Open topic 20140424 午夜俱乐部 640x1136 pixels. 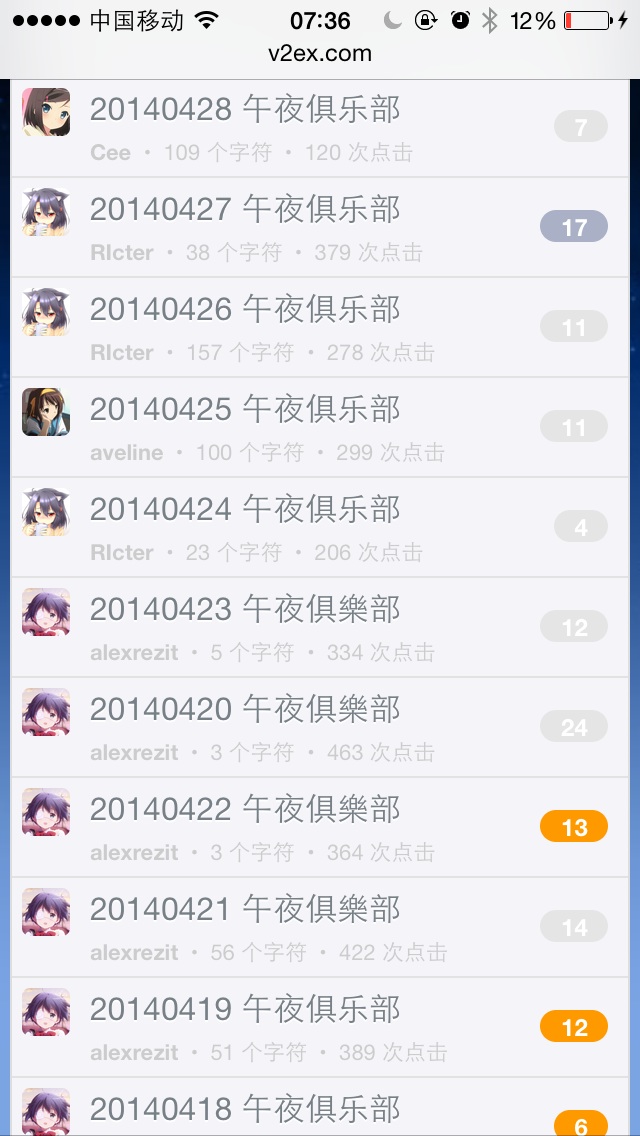[x=245, y=510]
